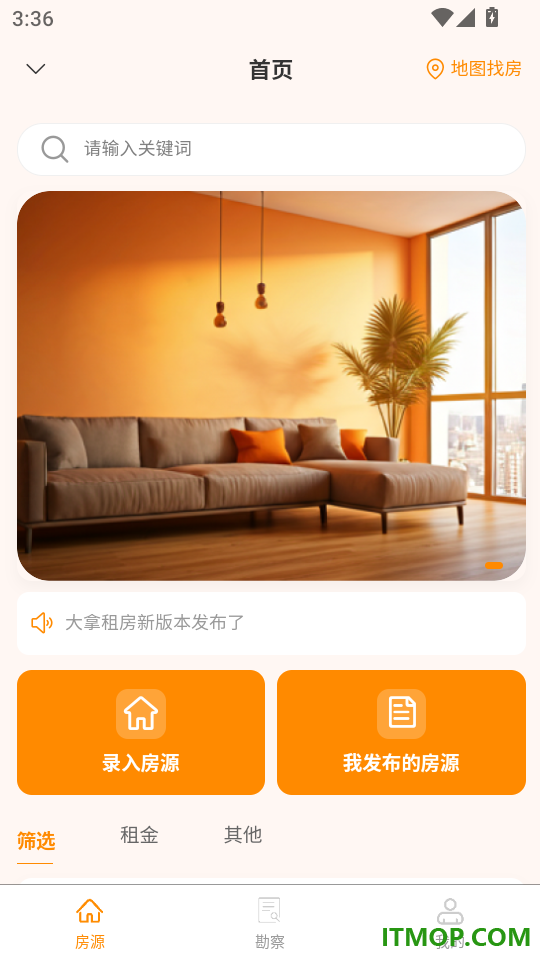Switch to the 其他 tab
This screenshot has height=960, width=540.
[243, 835]
